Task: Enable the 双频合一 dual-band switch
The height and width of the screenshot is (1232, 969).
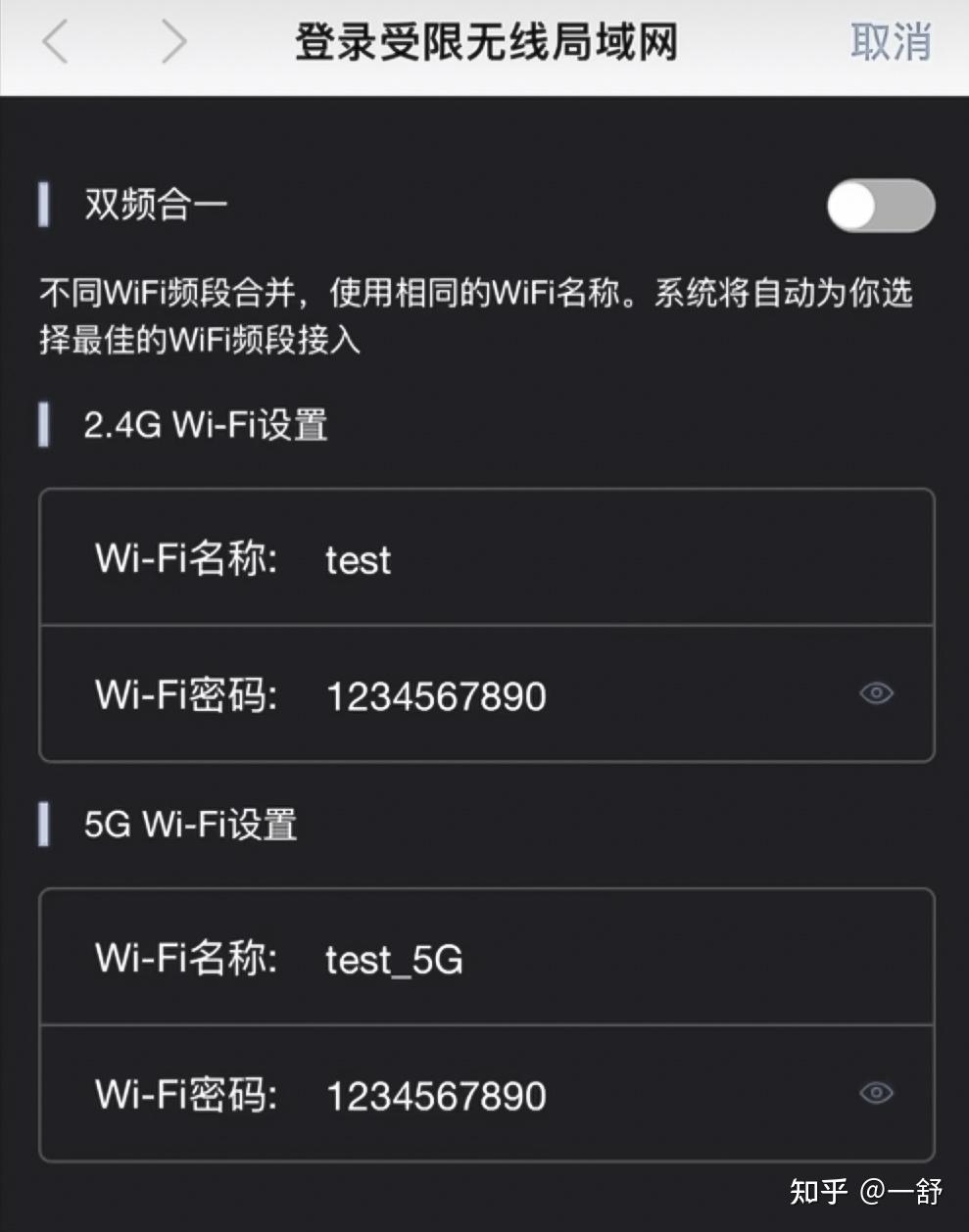Action: click(880, 205)
